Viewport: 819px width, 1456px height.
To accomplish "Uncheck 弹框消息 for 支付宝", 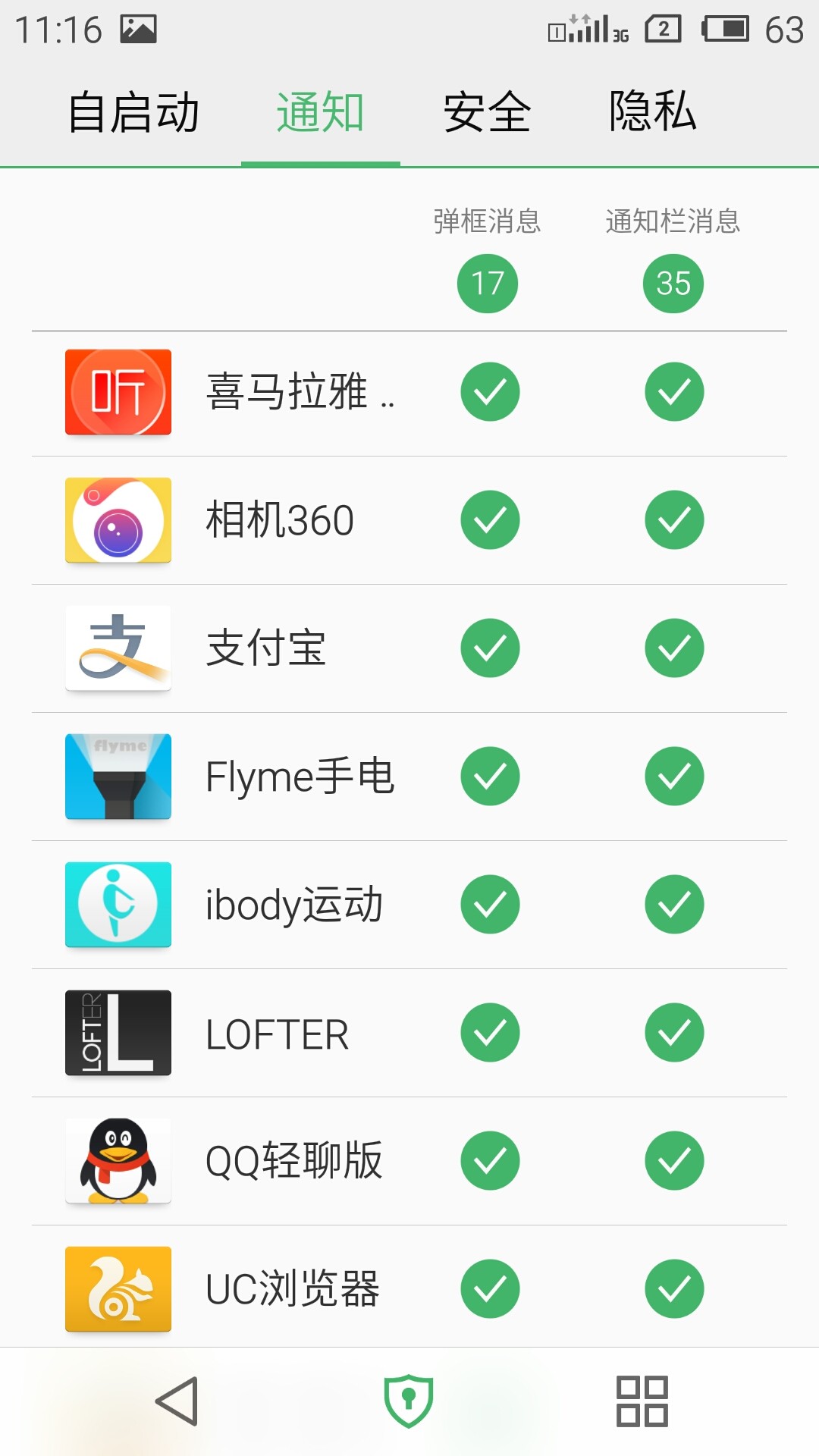I will click(490, 648).
